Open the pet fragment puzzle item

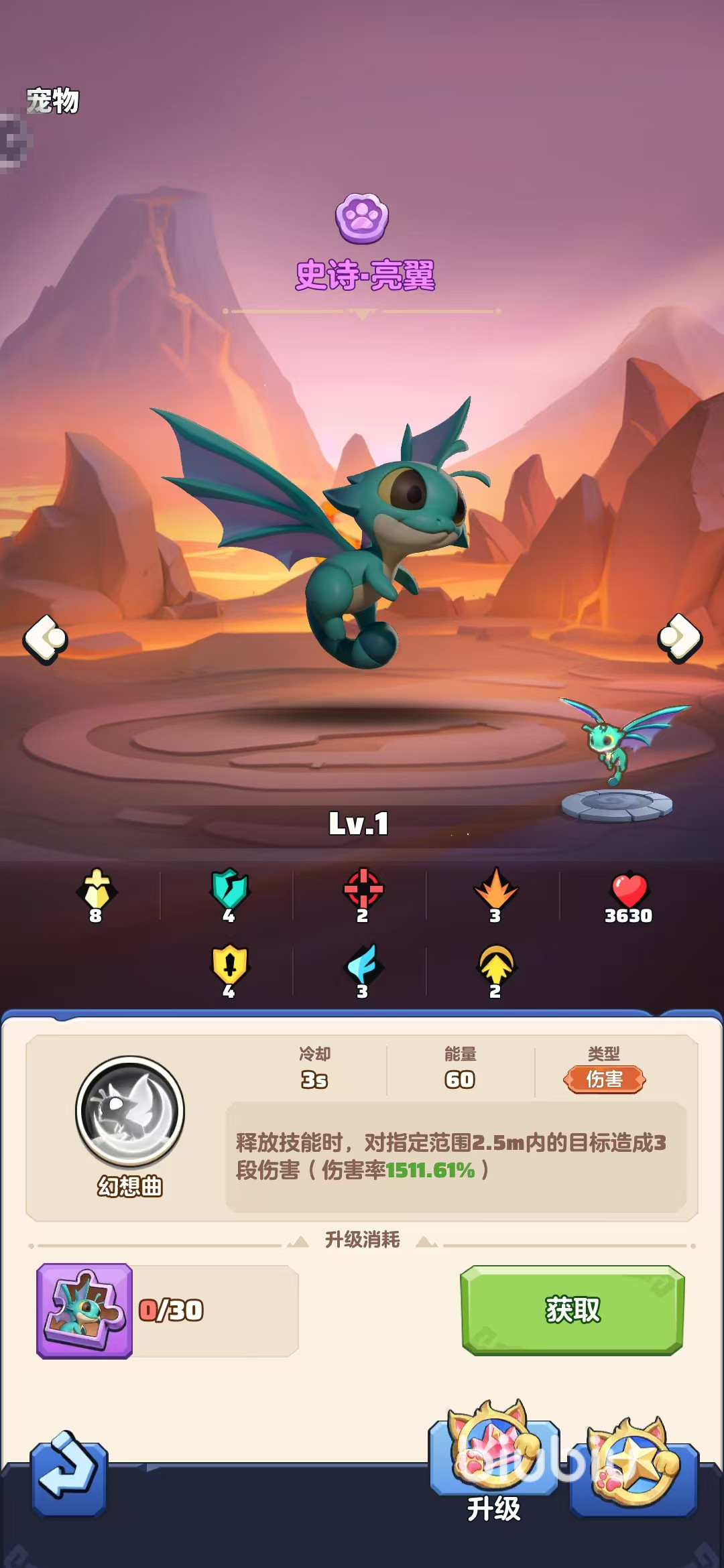pyautogui.click(x=84, y=1311)
